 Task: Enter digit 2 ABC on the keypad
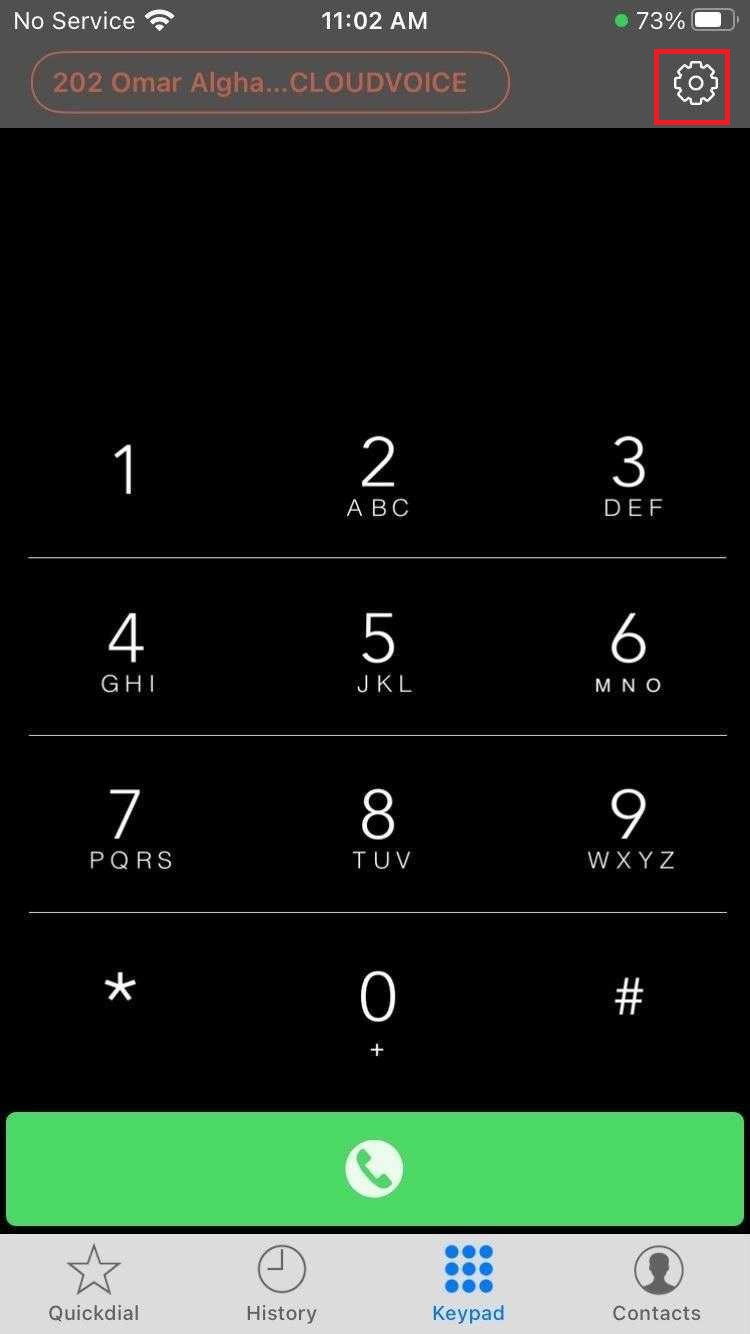point(378,477)
